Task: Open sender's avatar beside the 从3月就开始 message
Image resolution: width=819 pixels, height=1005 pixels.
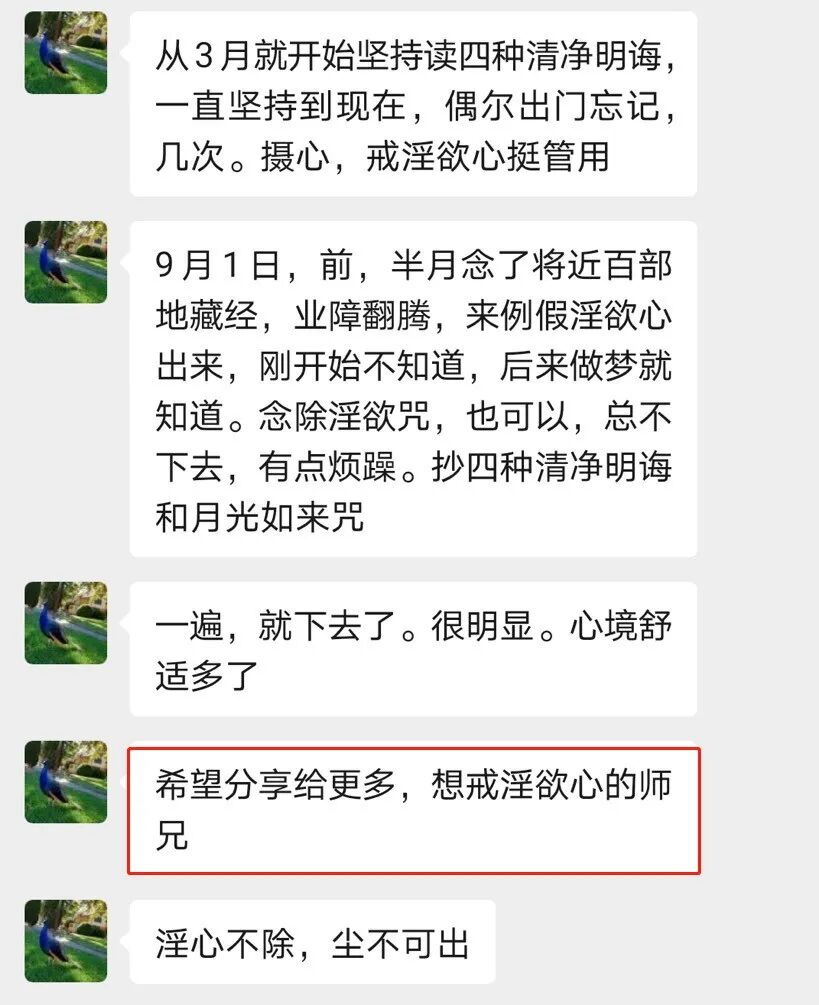Action: 66,53
